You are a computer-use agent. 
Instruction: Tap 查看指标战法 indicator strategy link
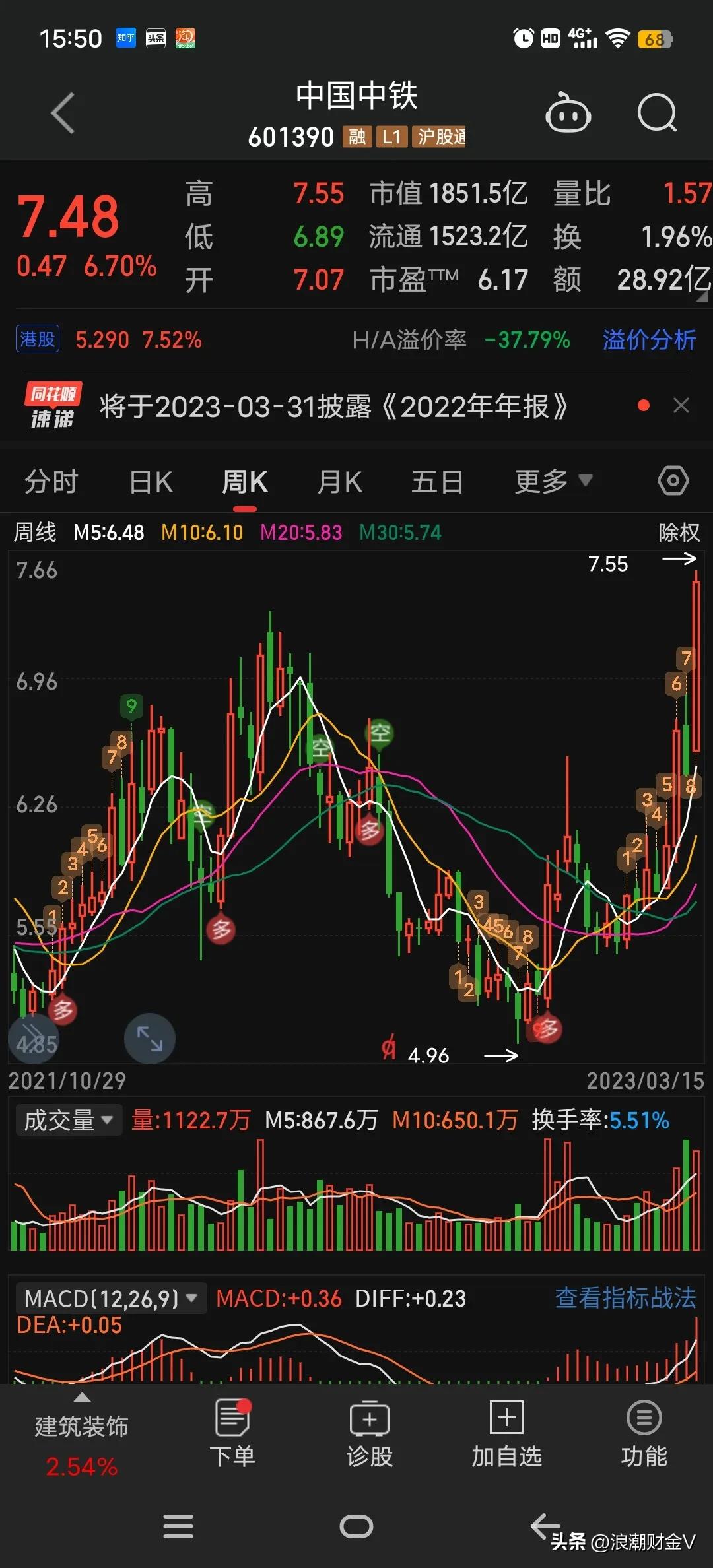[625, 1297]
